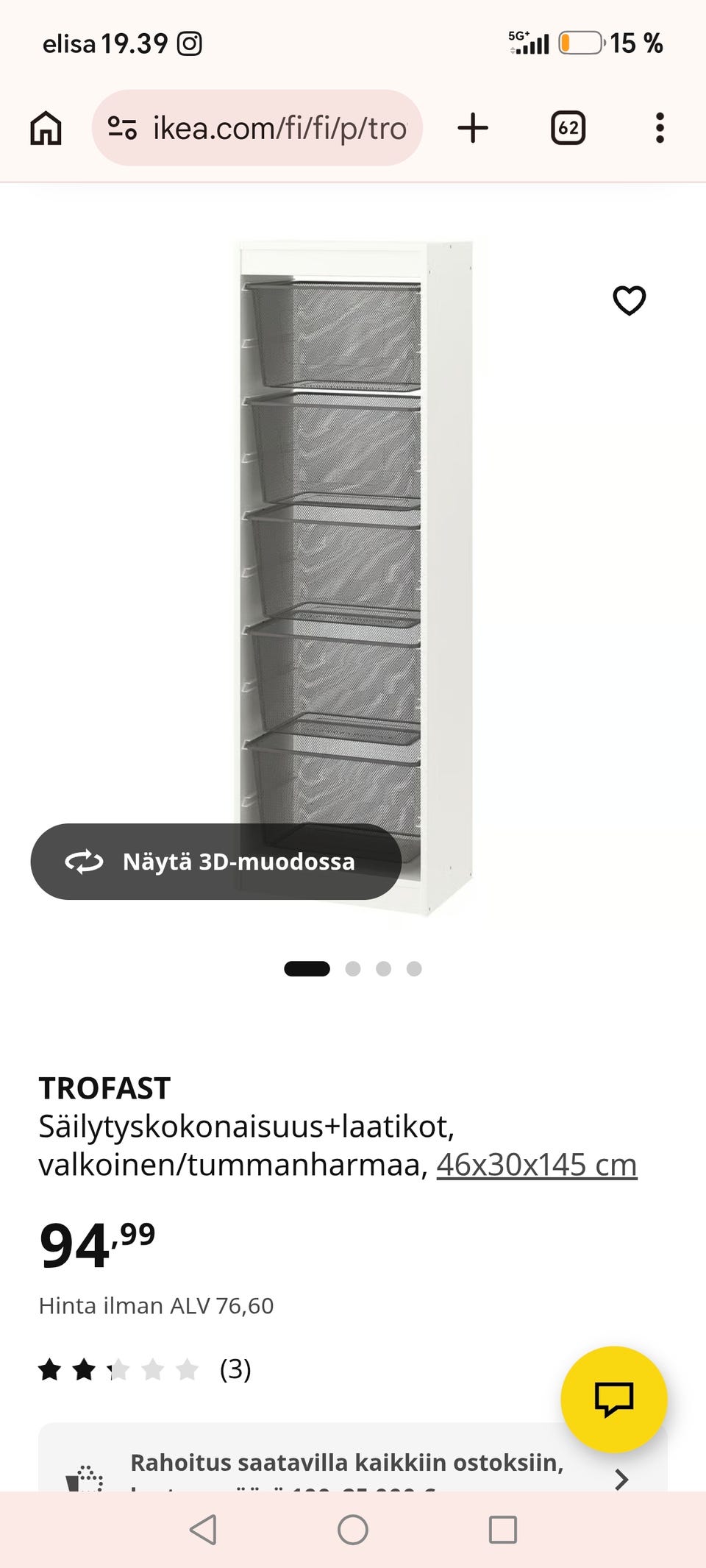706x1568 pixels.
Task: Go to the browser home page
Action: [46, 128]
